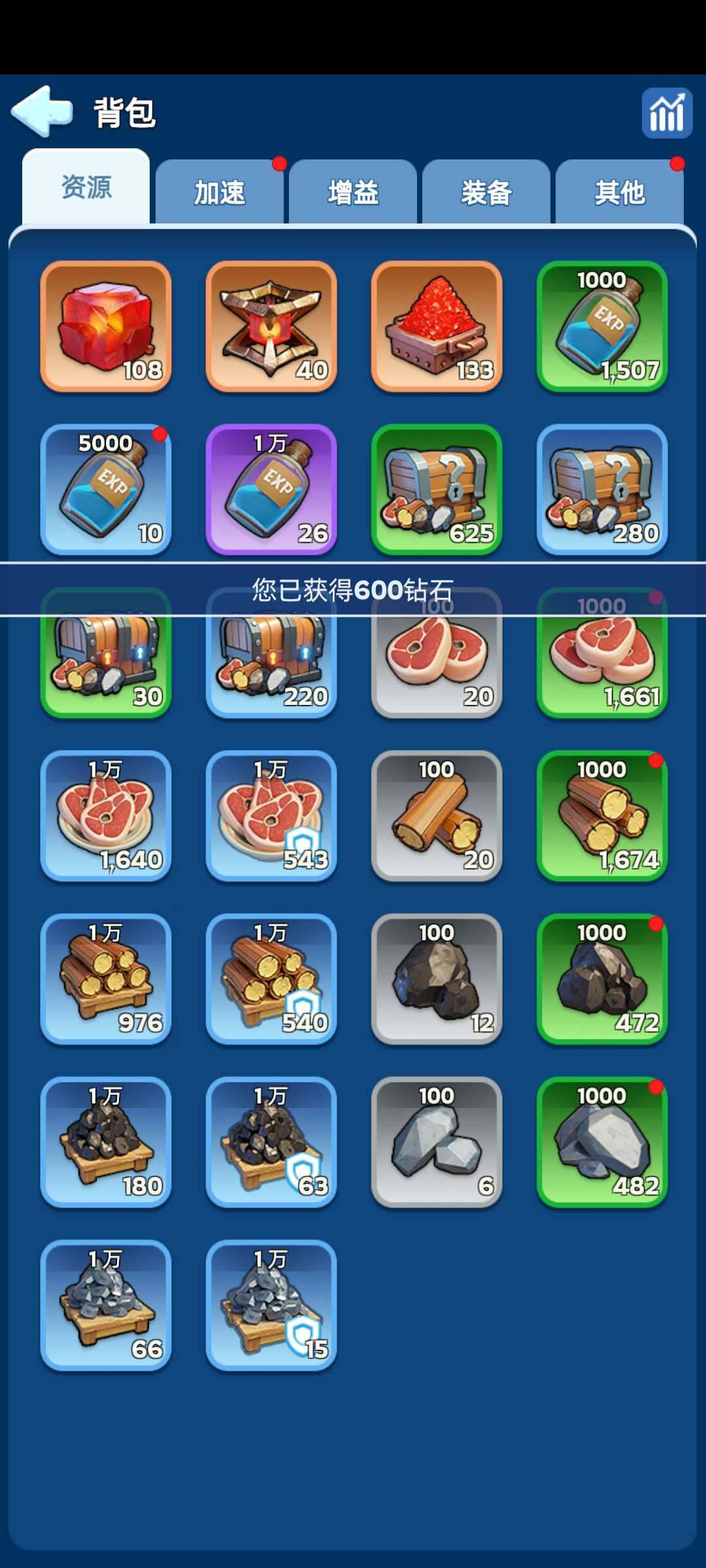Open the green mystery chest with 625
The width and height of the screenshot is (706, 1568).
(437, 490)
